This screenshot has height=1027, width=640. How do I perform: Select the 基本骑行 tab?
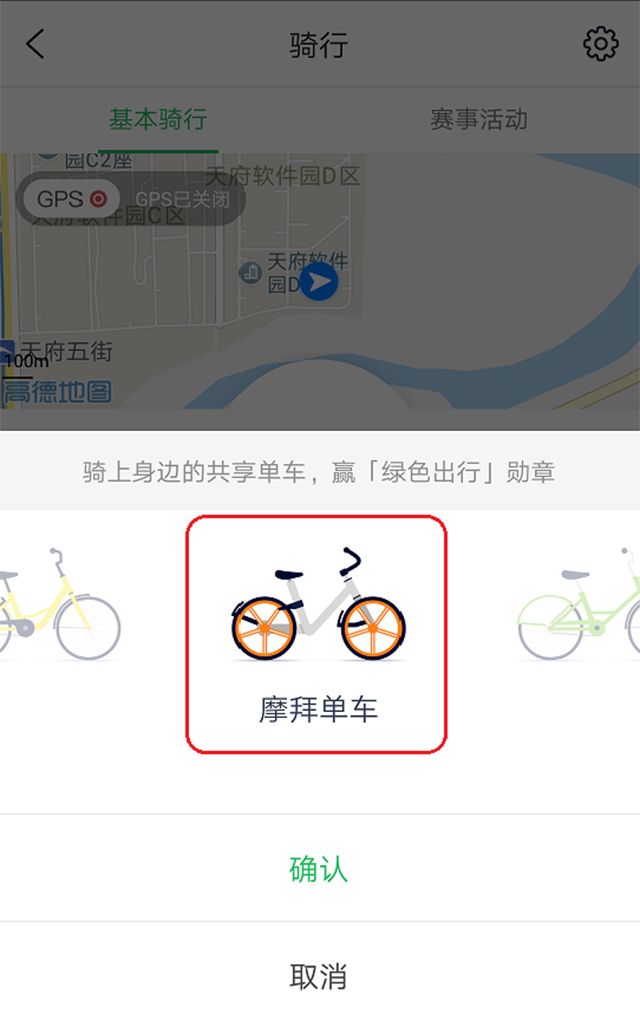(158, 120)
